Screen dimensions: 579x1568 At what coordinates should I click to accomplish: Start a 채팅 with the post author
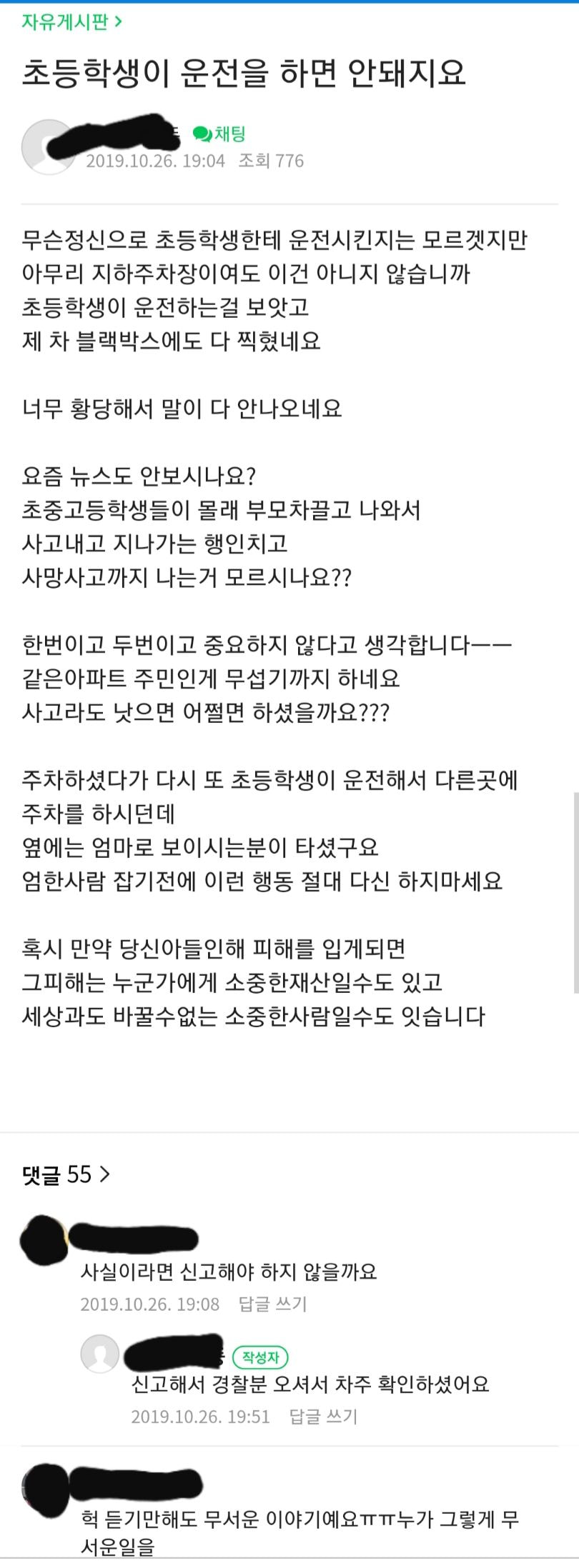[x=220, y=134]
